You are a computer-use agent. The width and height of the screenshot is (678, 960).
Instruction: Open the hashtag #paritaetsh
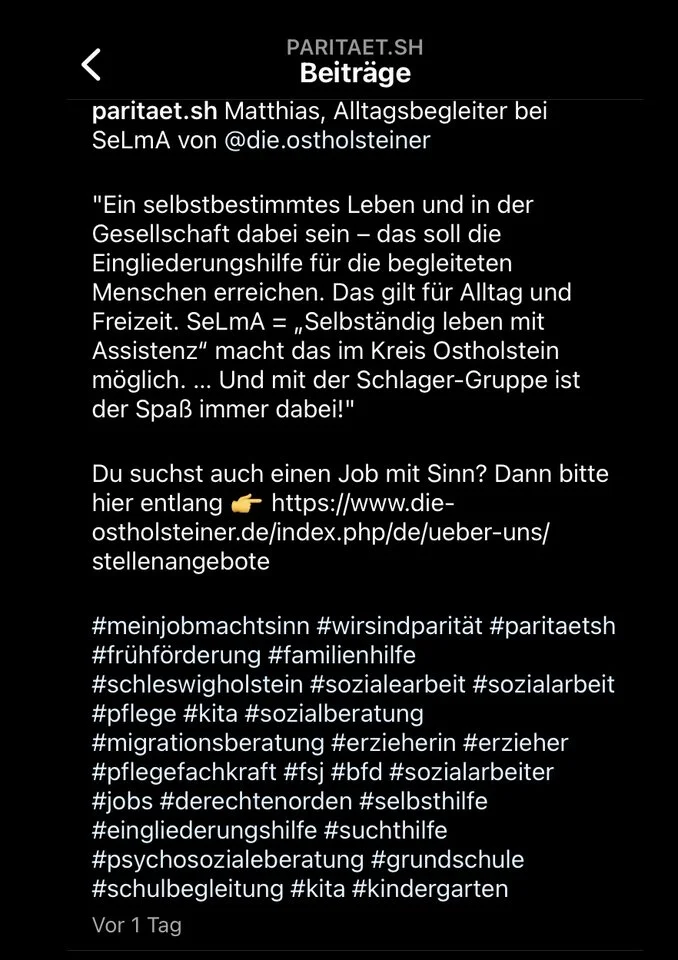553,626
